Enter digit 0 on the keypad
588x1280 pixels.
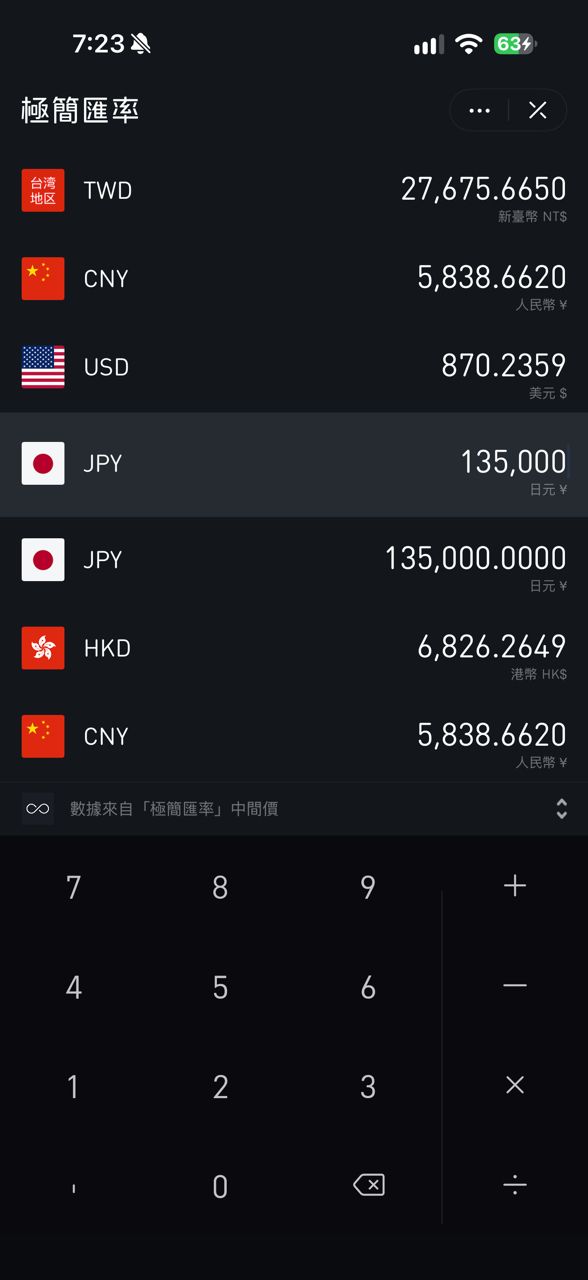(220, 1187)
